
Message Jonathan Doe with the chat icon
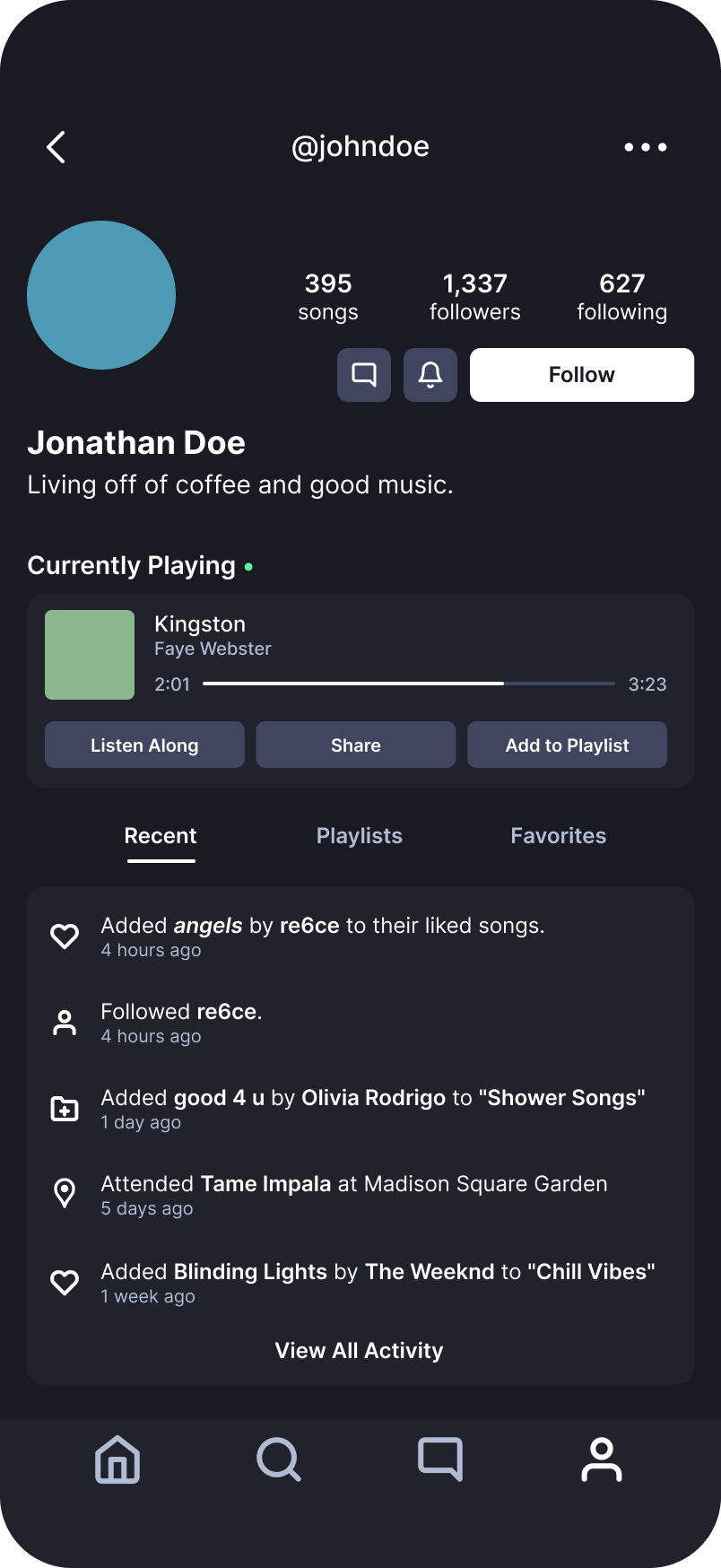(364, 375)
